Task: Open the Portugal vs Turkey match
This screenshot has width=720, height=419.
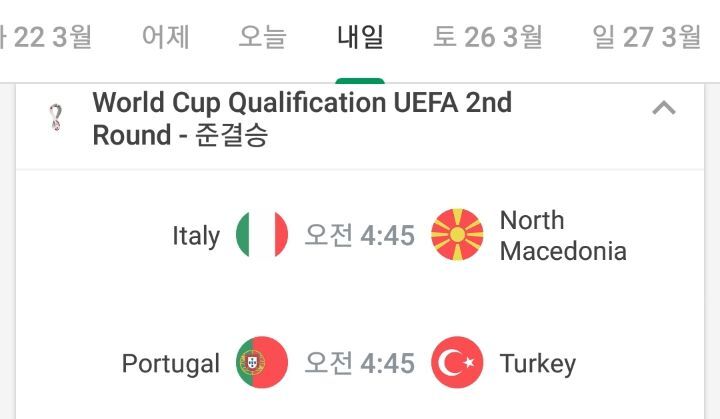Action: tap(360, 363)
